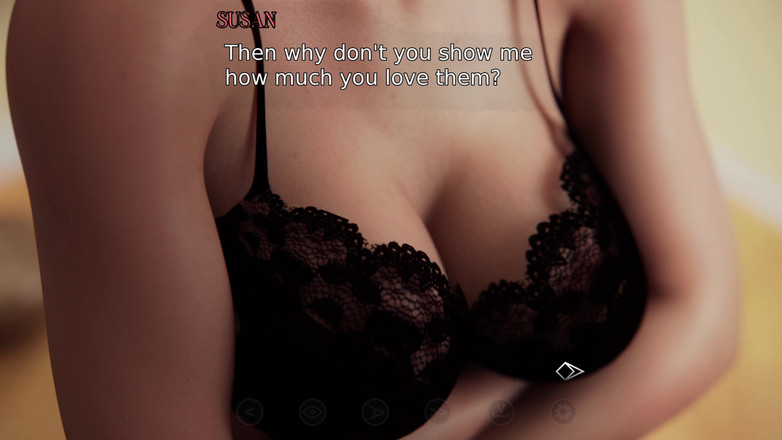Viewport: 782px width, 440px height.
Task: Hide the interface with the eye icon
Action: 312,411
